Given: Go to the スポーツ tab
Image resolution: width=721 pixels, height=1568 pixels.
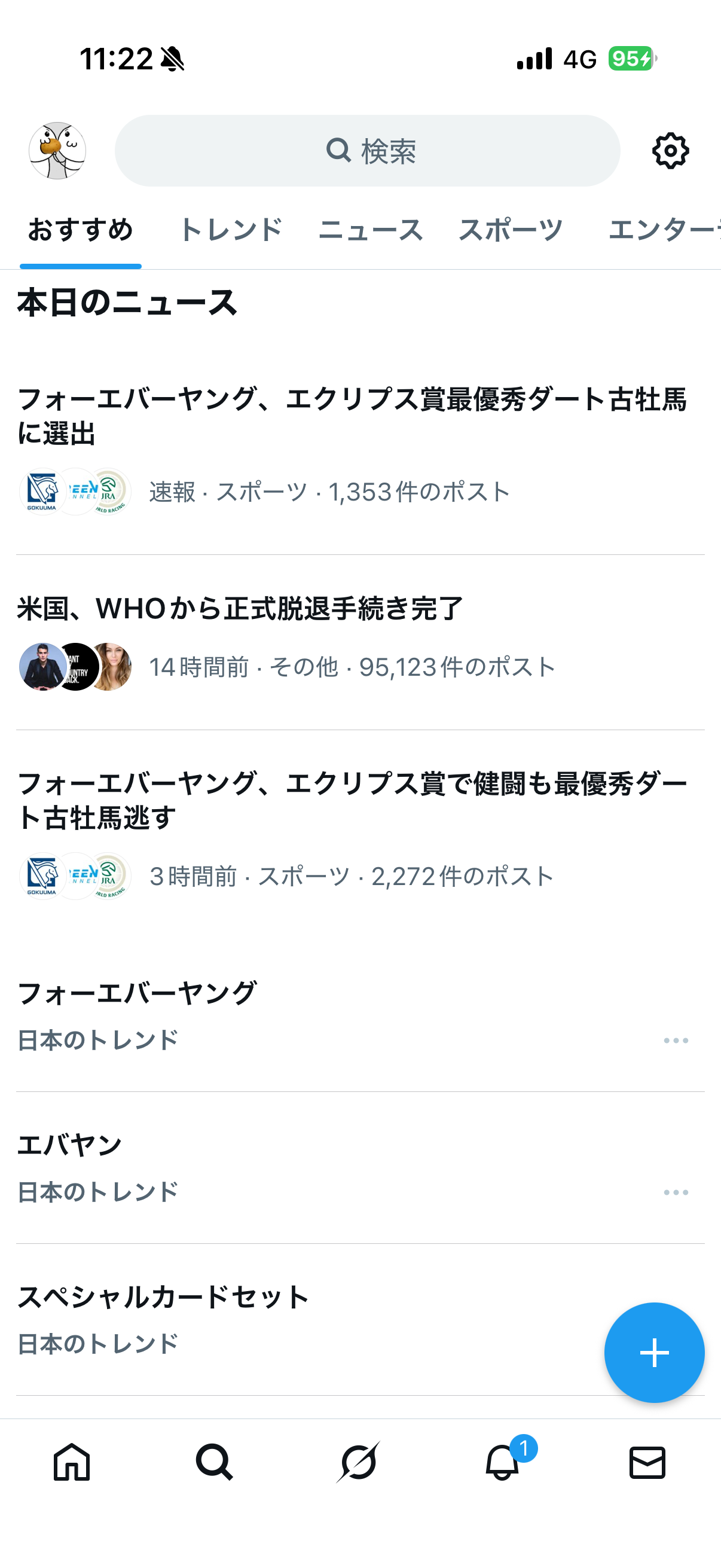Looking at the screenshot, I should pyautogui.click(x=511, y=231).
